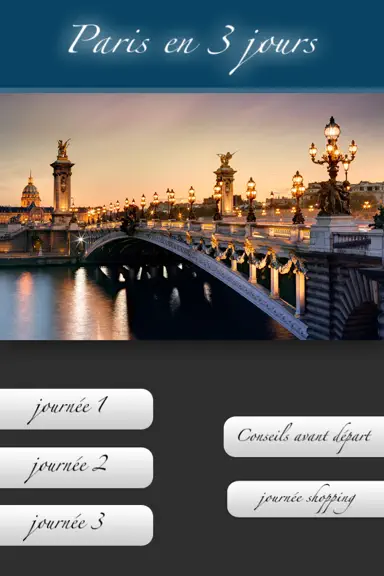View the journée shopping guide
The image size is (384, 576).
tap(305, 499)
